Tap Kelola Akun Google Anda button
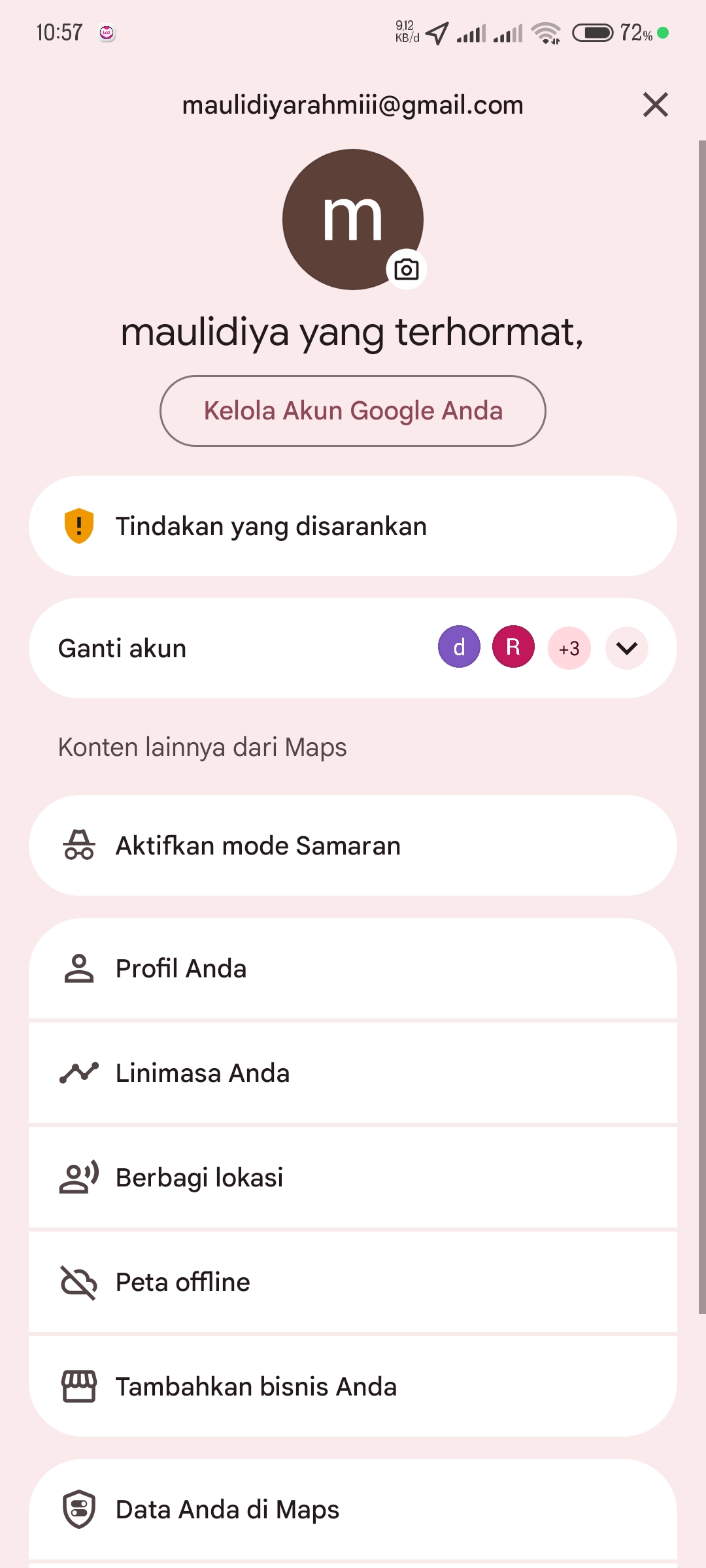Screen dimensions: 706x1568 pos(353,411)
